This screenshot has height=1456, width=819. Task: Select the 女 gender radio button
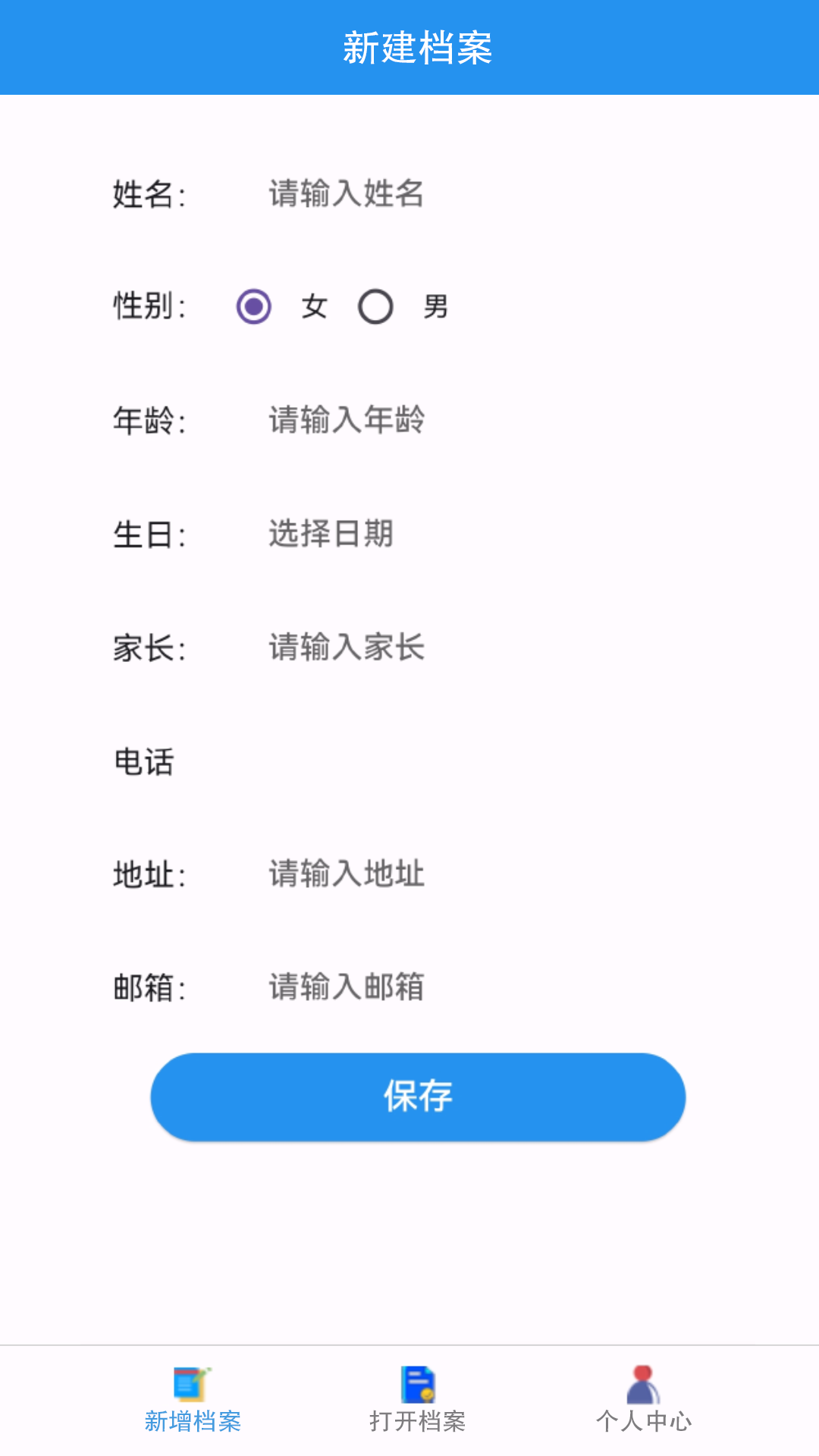(255, 307)
